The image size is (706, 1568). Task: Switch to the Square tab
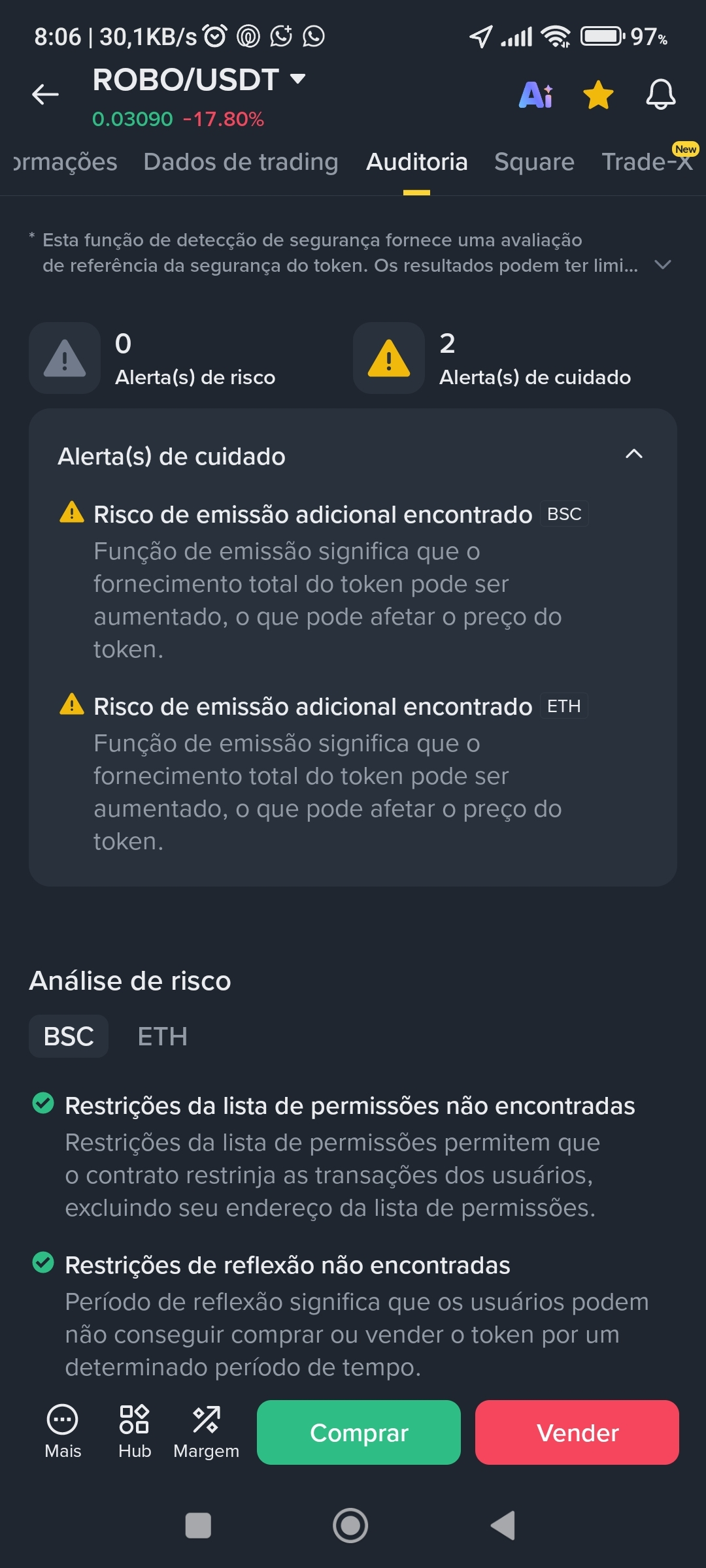[x=534, y=162]
